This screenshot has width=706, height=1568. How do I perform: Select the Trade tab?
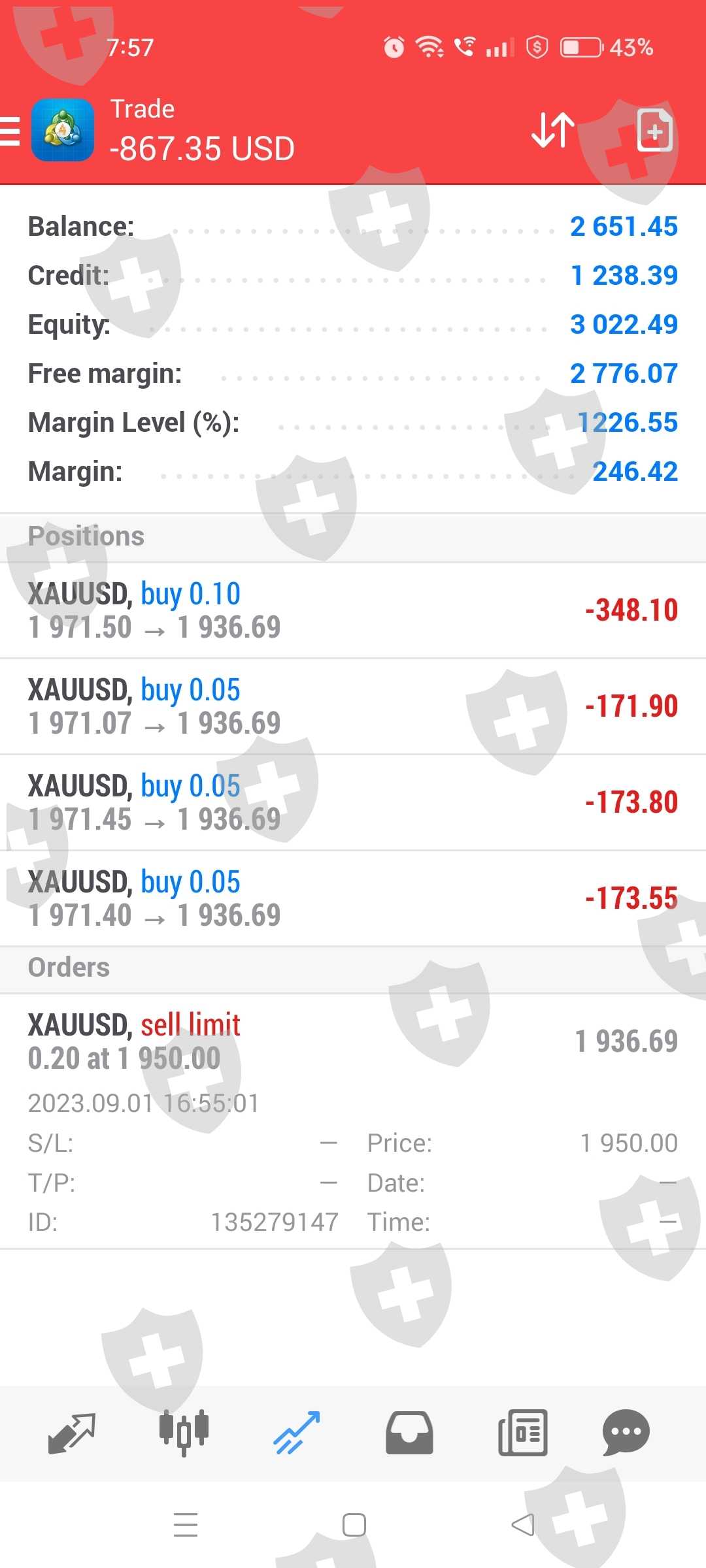(x=297, y=1433)
